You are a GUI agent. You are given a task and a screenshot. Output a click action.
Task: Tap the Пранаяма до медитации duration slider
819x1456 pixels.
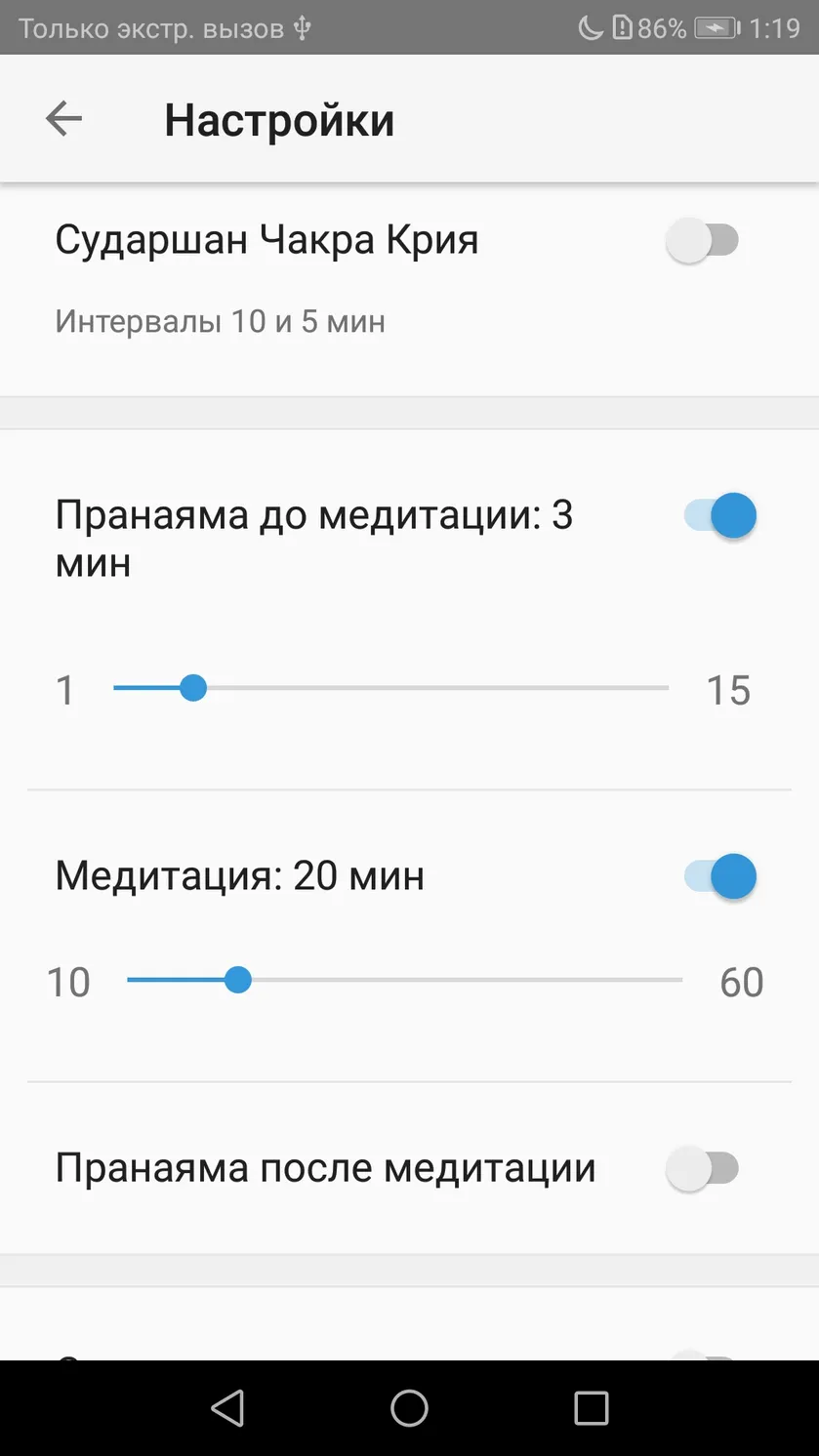pyautogui.click(x=391, y=688)
